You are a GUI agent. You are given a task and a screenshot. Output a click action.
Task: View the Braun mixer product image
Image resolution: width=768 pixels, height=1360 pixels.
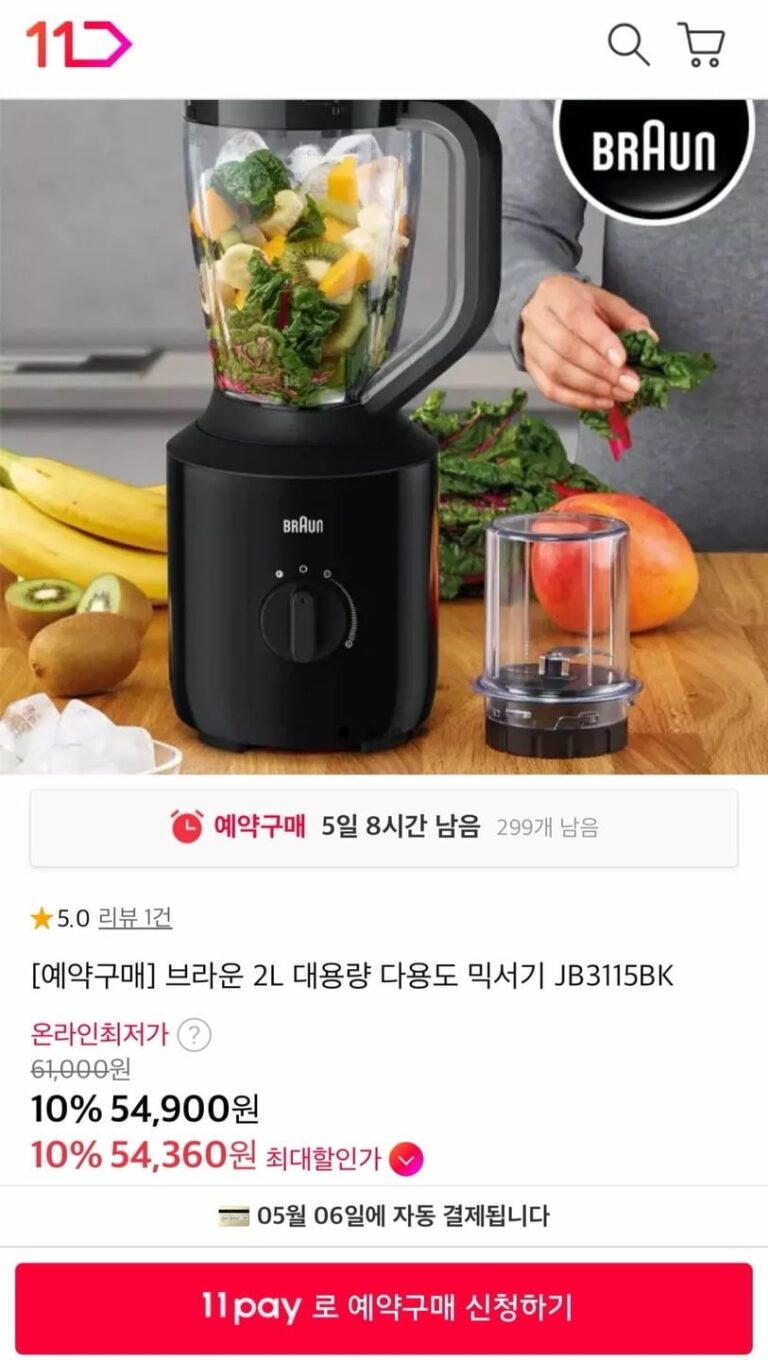[x=384, y=437]
